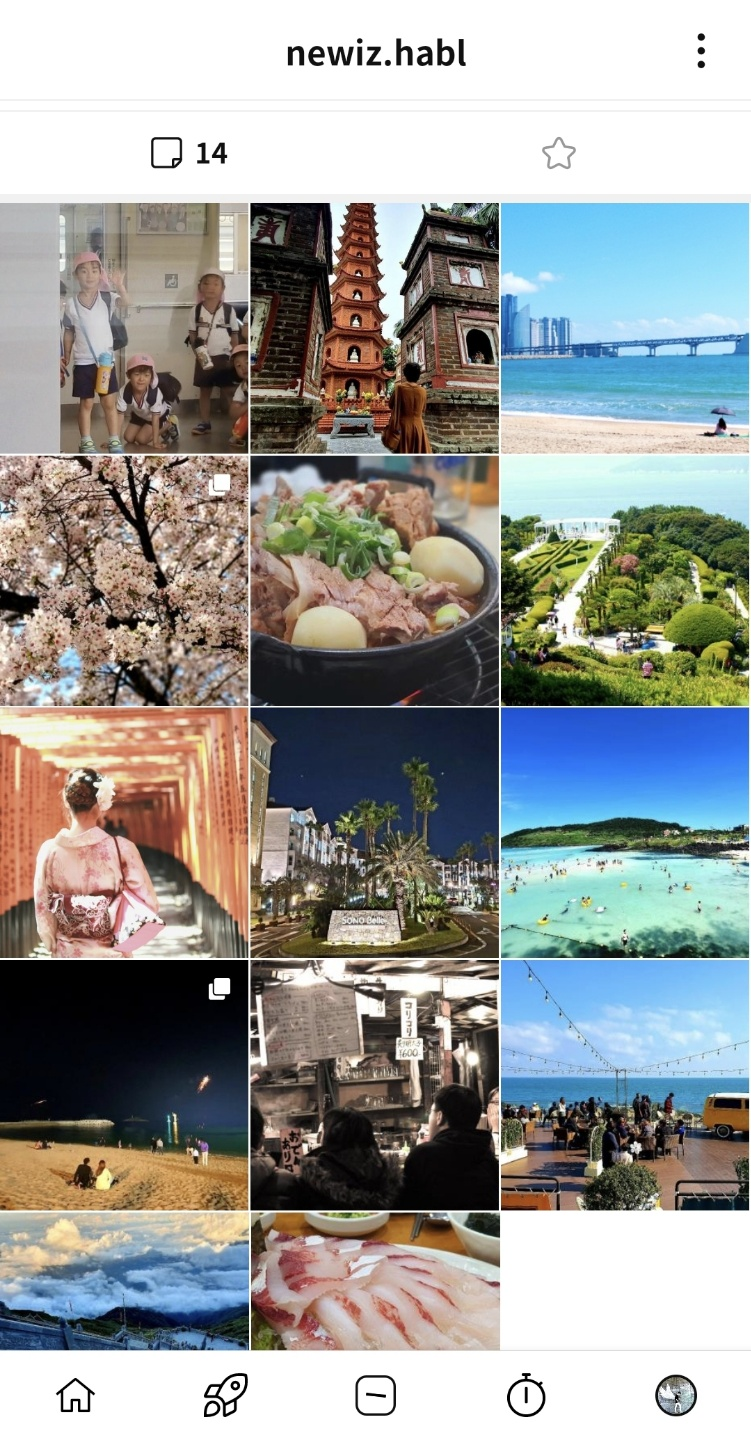751x1440 pixels.
Task: Open the night palm tree resort post
Action: [374, 833]
